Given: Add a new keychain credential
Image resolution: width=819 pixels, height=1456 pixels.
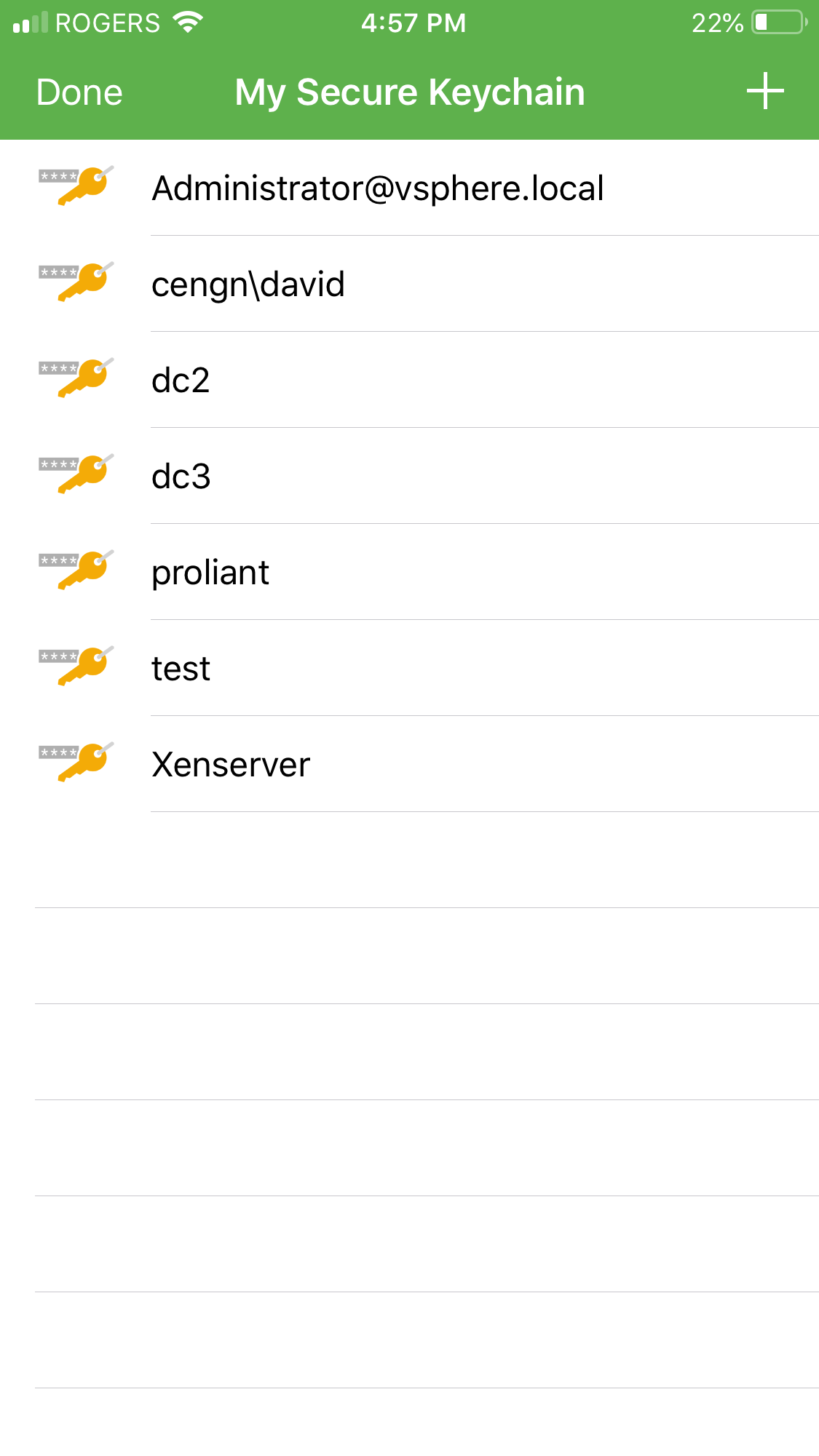Looking at the screenshot, I should coord(764,92).
